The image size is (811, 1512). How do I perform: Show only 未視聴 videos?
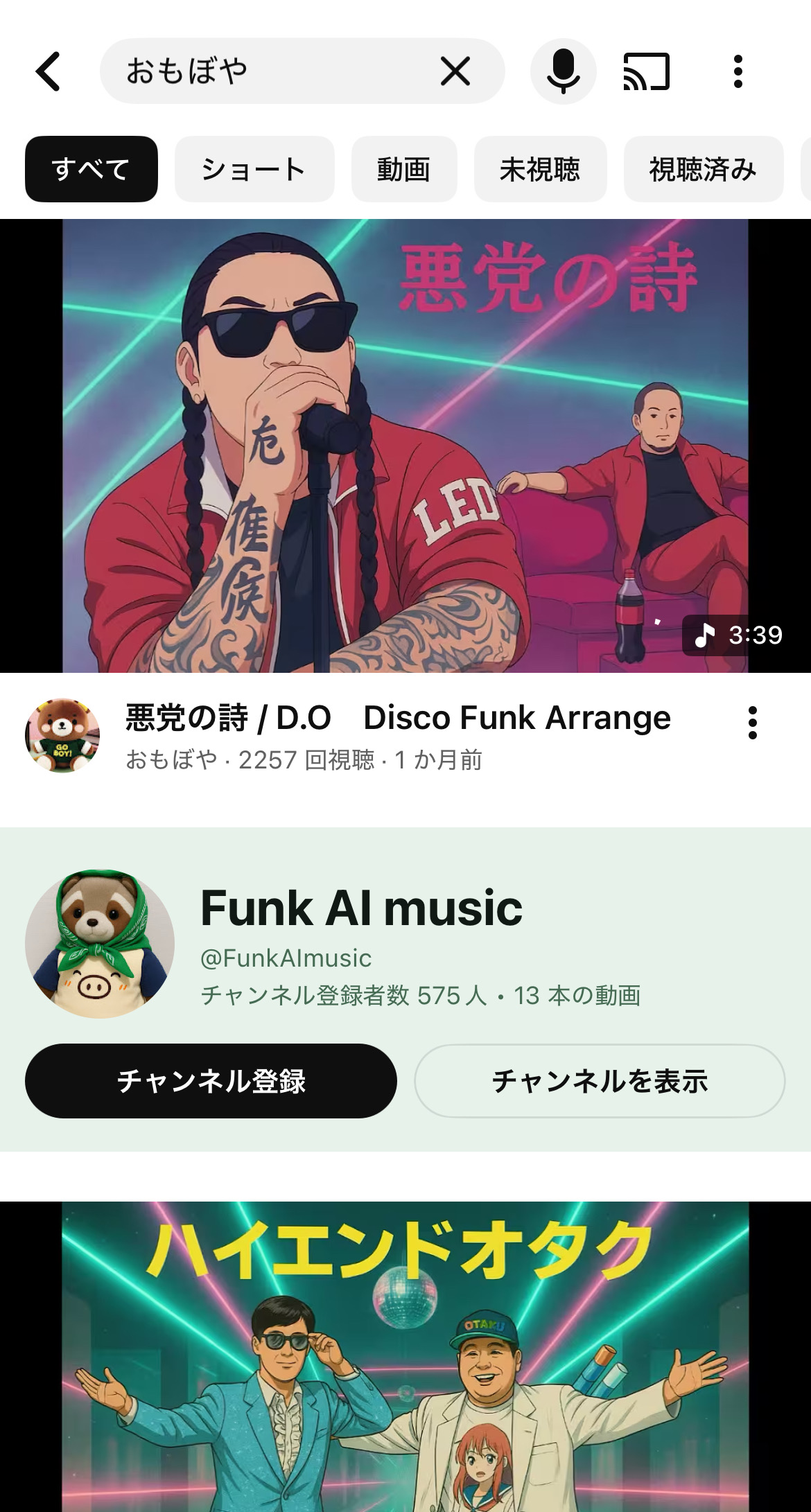click(540, 169)
